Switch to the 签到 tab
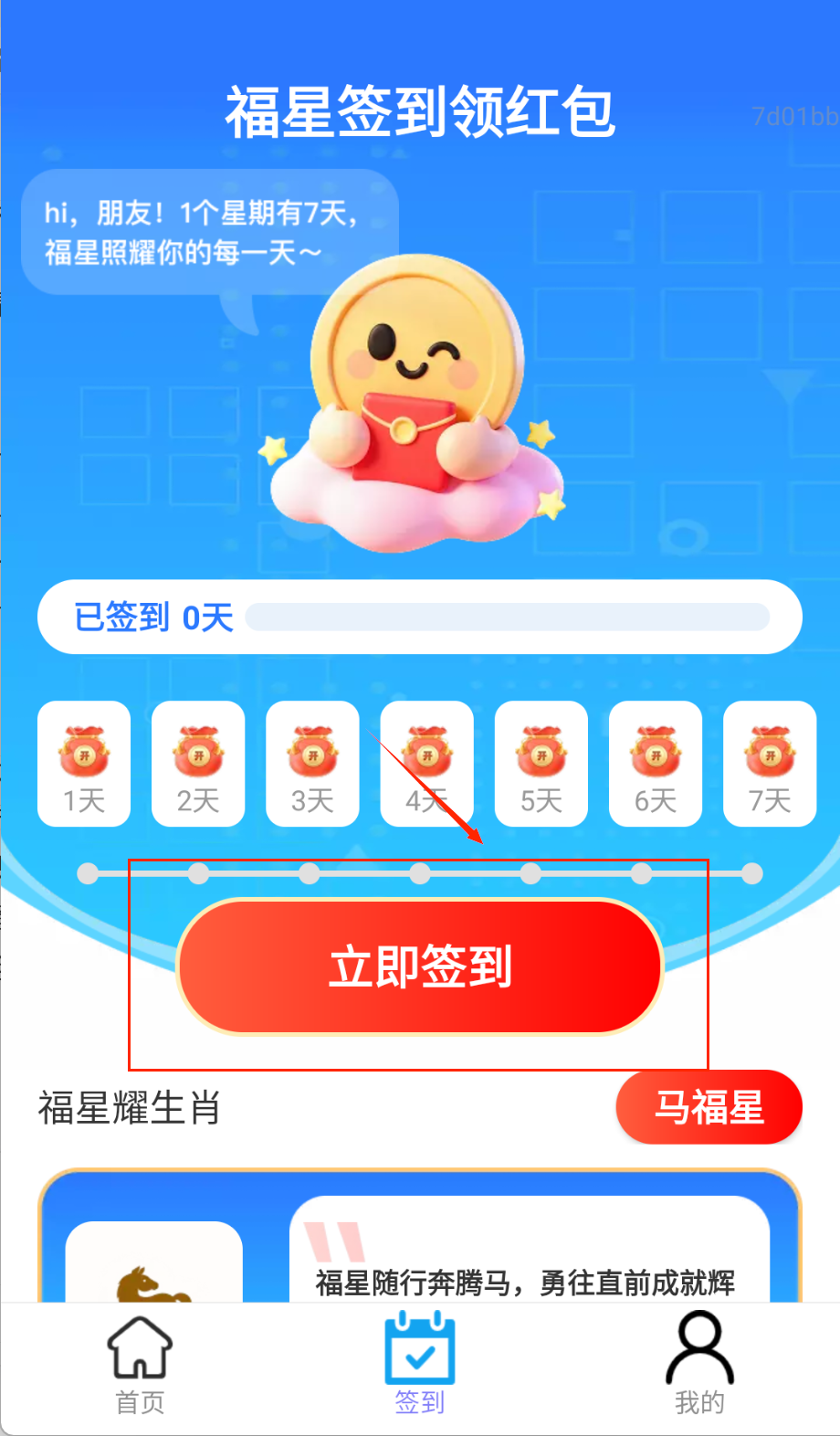 point(420,1365)
